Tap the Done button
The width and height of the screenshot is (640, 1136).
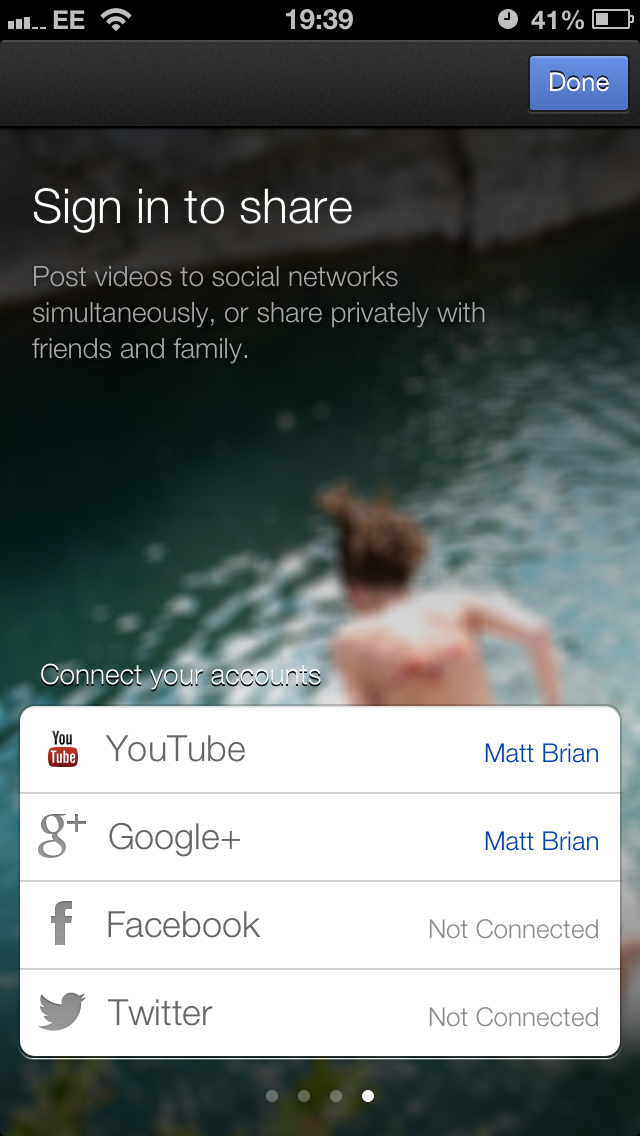(x=578, y=83)
